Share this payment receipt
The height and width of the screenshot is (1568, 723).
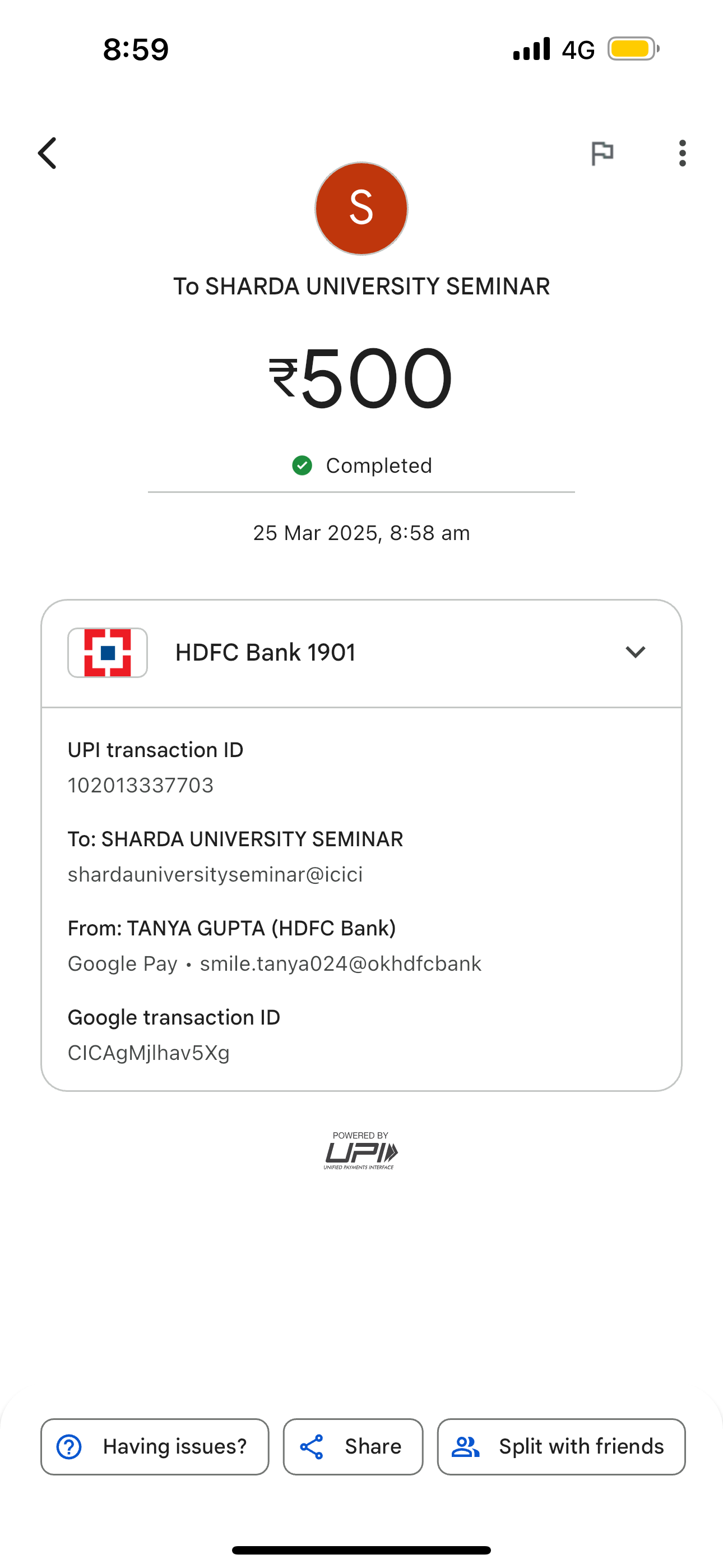[353, 1446]
